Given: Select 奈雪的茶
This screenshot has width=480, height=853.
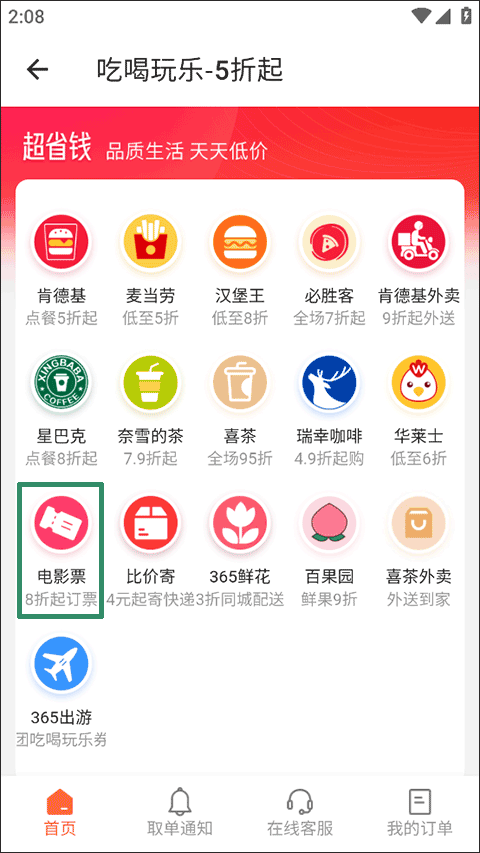Looking at the screenshot, I should click(150, 410).
